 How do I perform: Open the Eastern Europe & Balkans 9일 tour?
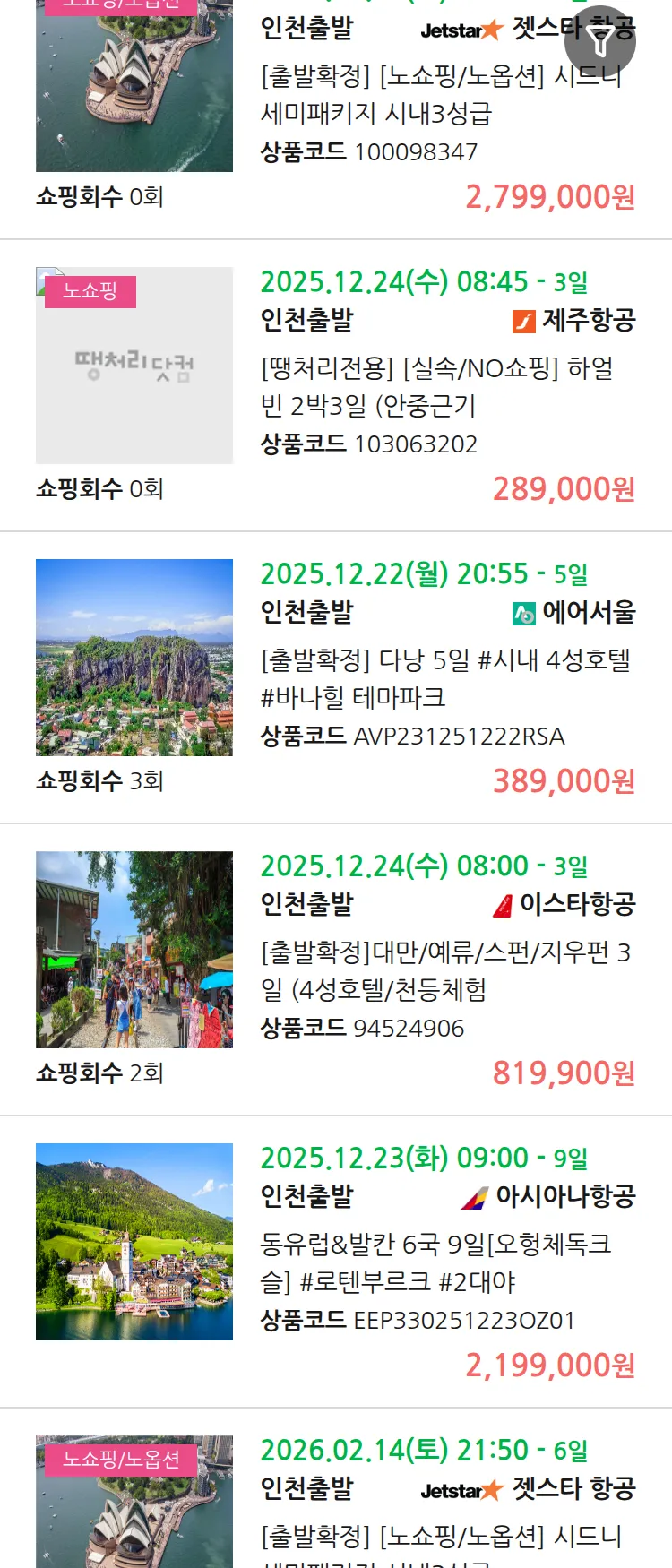(x=436, y=1262)
